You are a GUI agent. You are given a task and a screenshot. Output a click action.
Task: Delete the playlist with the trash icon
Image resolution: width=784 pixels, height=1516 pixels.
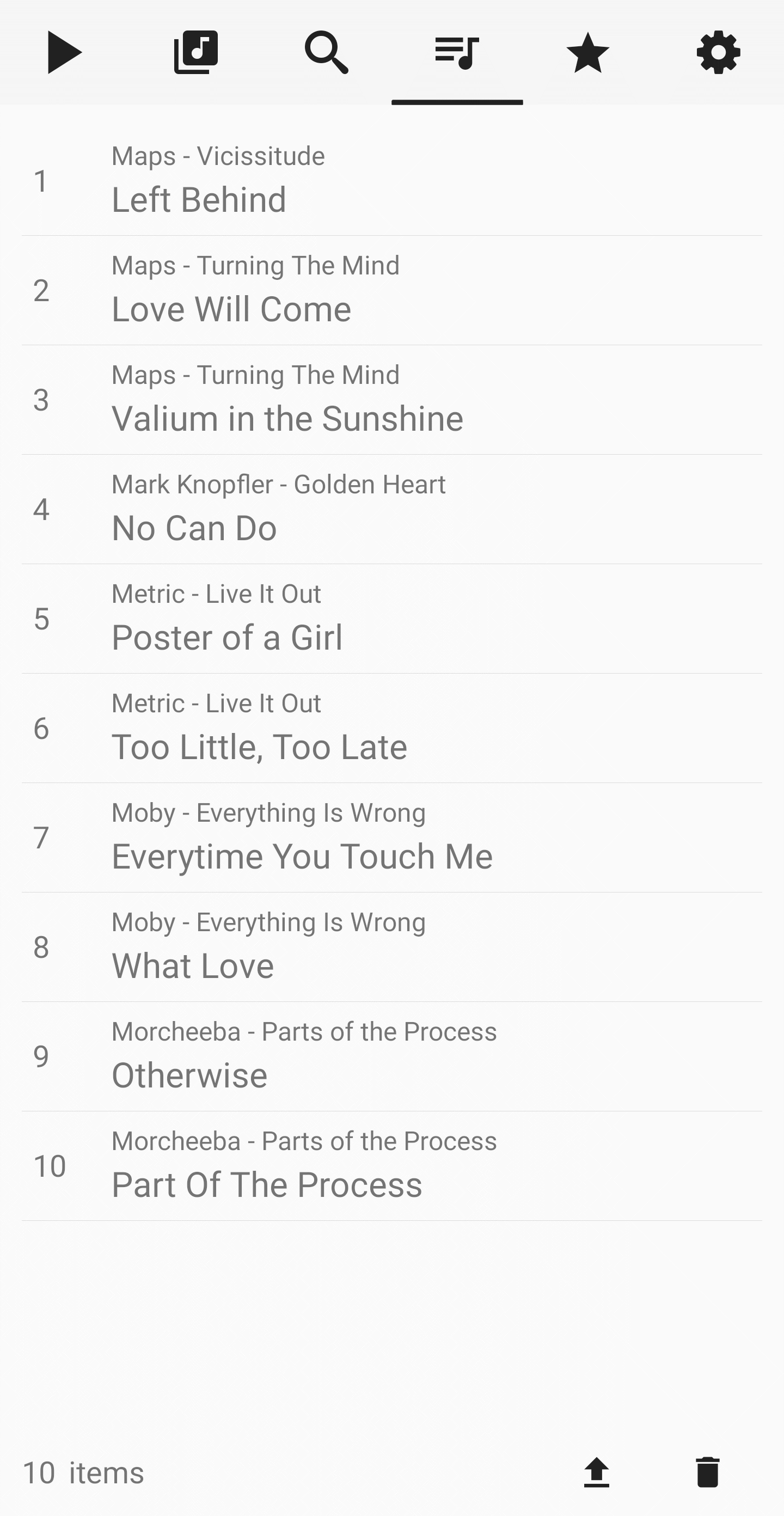[707, 1472]
